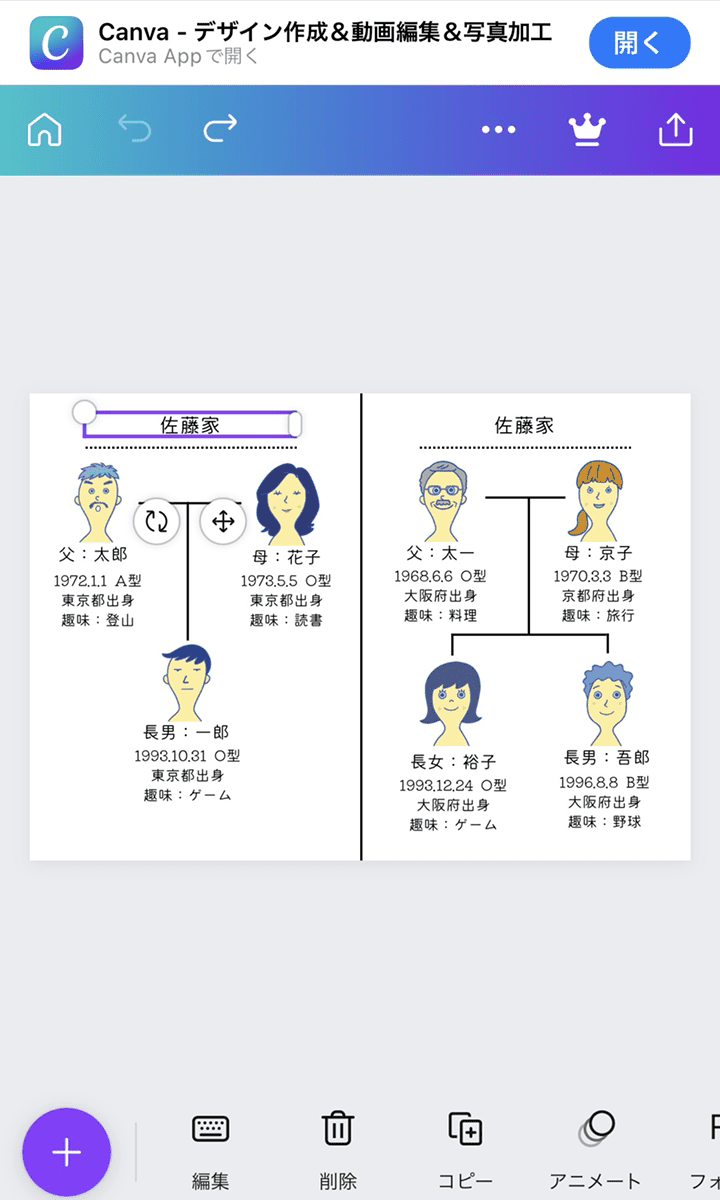Open the crown premium features
Screen dimensions: 720x1200
click(587, 130)
